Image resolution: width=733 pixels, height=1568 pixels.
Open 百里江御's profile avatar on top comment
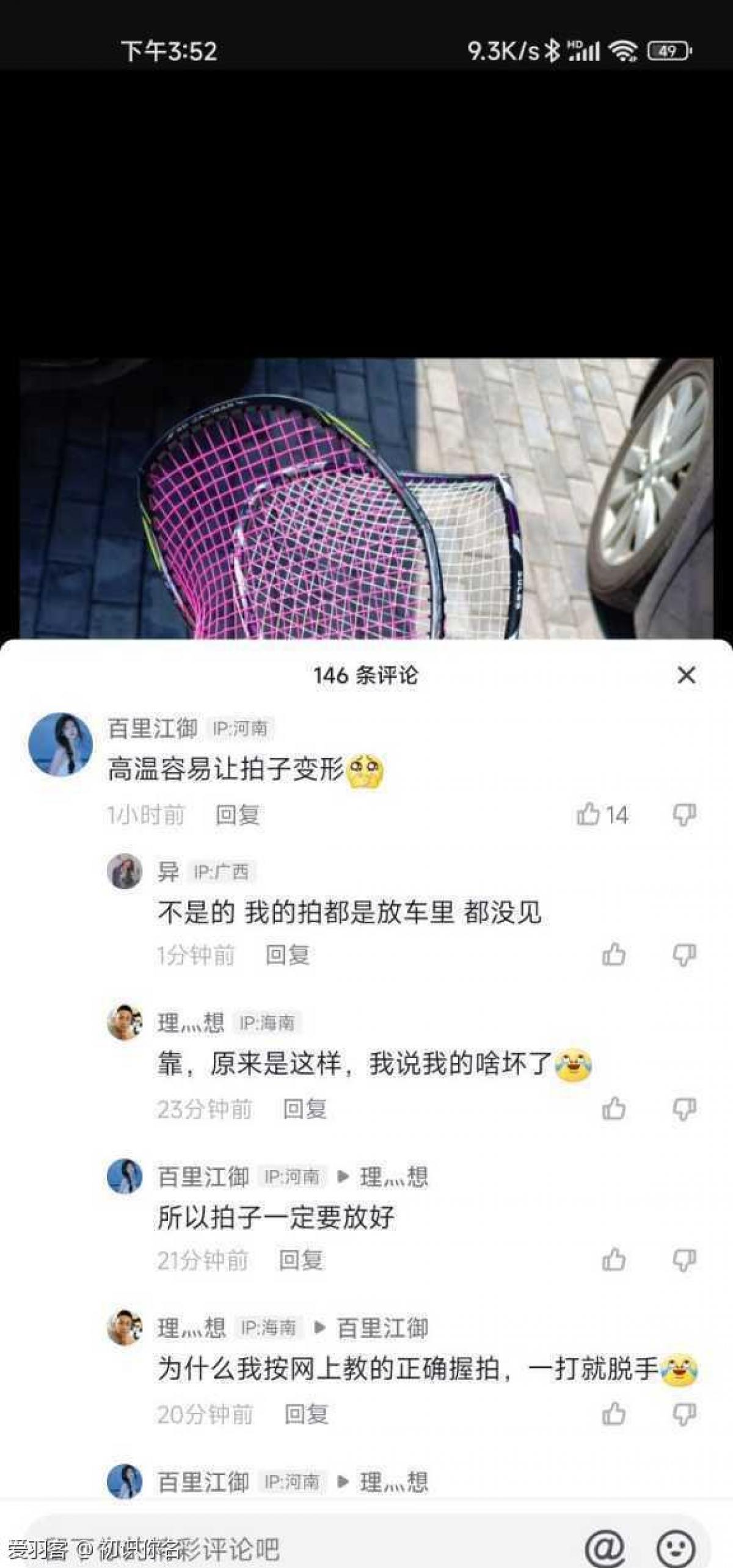(x=60, y=744)
